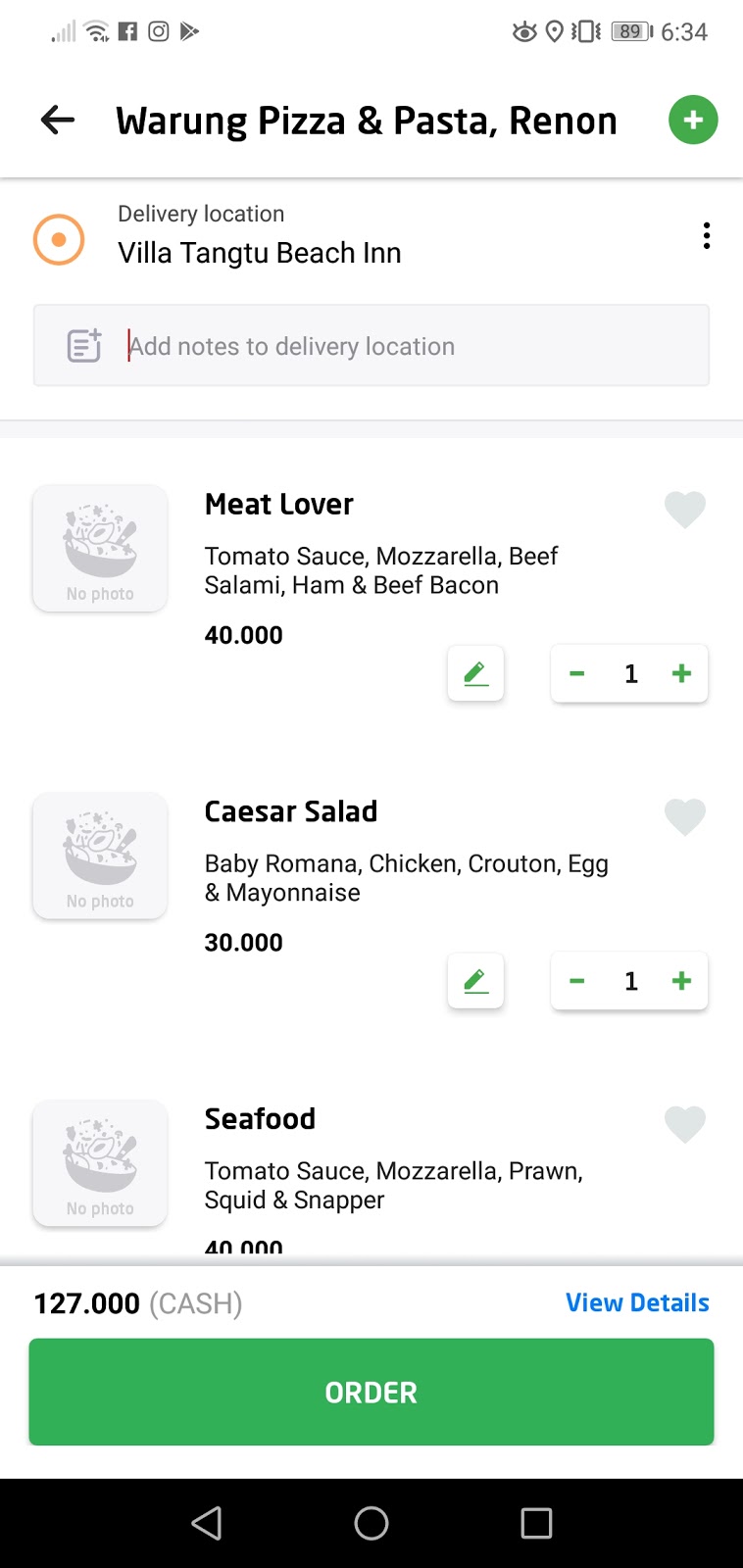This screenshot has width=743, height=1568.
Task: Favorite the Meat Lover pizza
Action: 685,509
